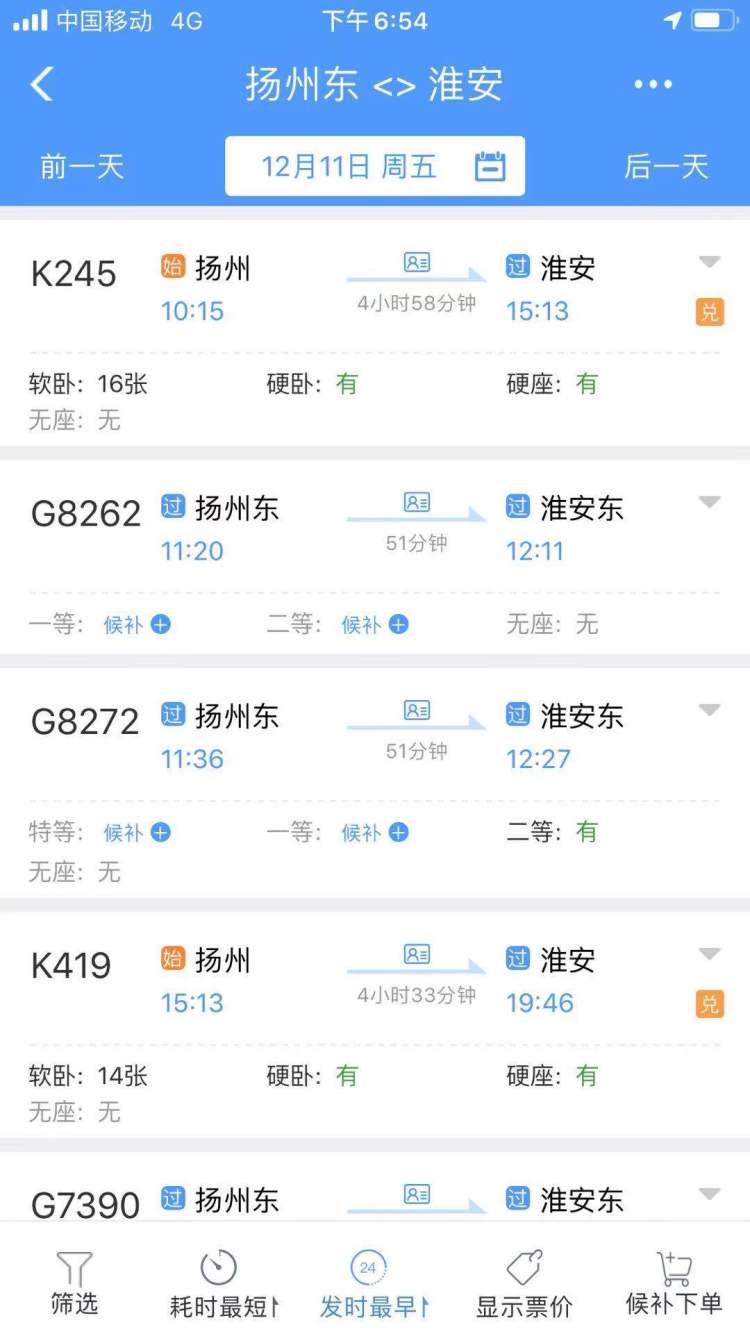Screen dimensions: 750x1334
Task: Expand details arrow for train G8272
Action: click(709, 710)
